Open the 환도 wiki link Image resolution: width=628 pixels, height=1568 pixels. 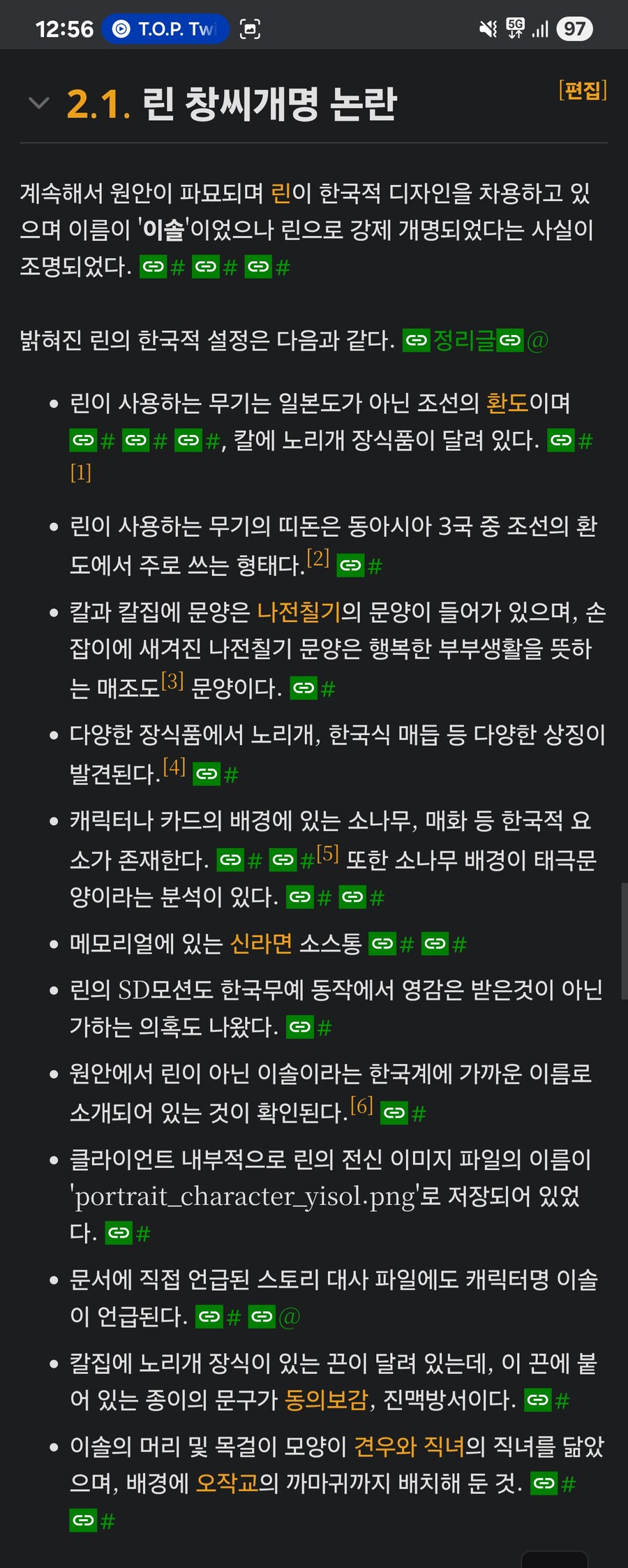507,403
